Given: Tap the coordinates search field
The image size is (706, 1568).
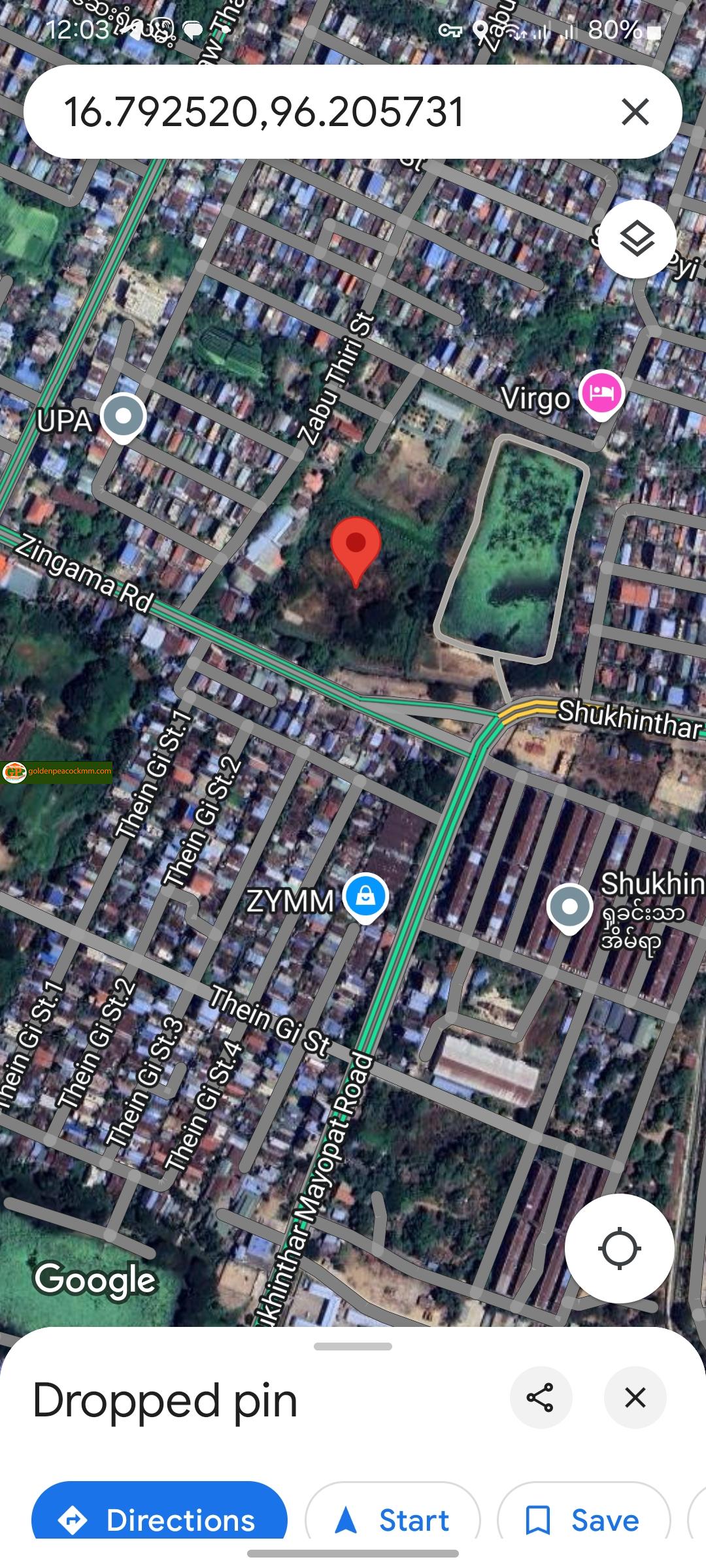Looking at the screenshot, I should tap(294, 112).
